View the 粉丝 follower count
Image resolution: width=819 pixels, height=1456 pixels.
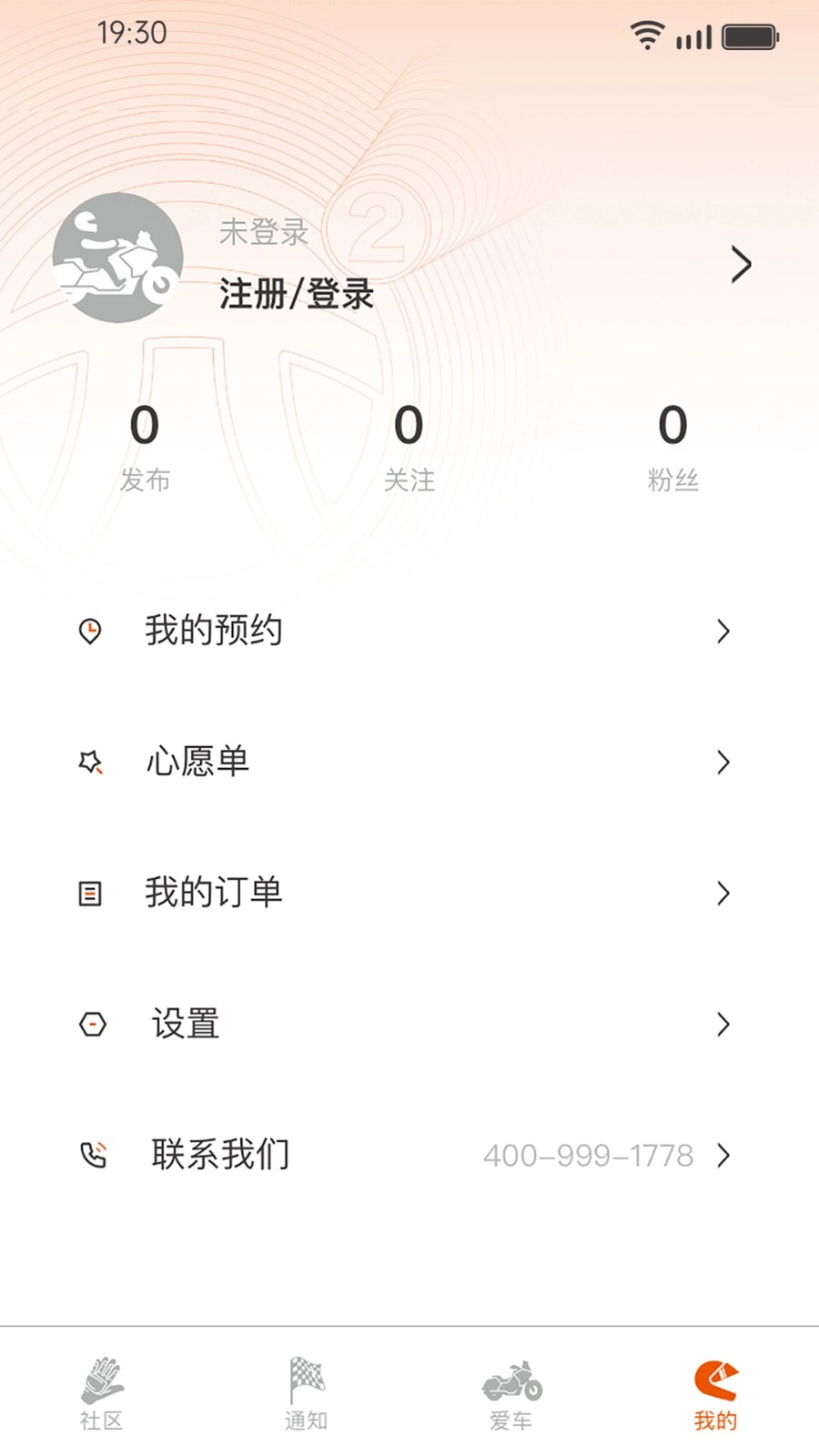(672, 446)
